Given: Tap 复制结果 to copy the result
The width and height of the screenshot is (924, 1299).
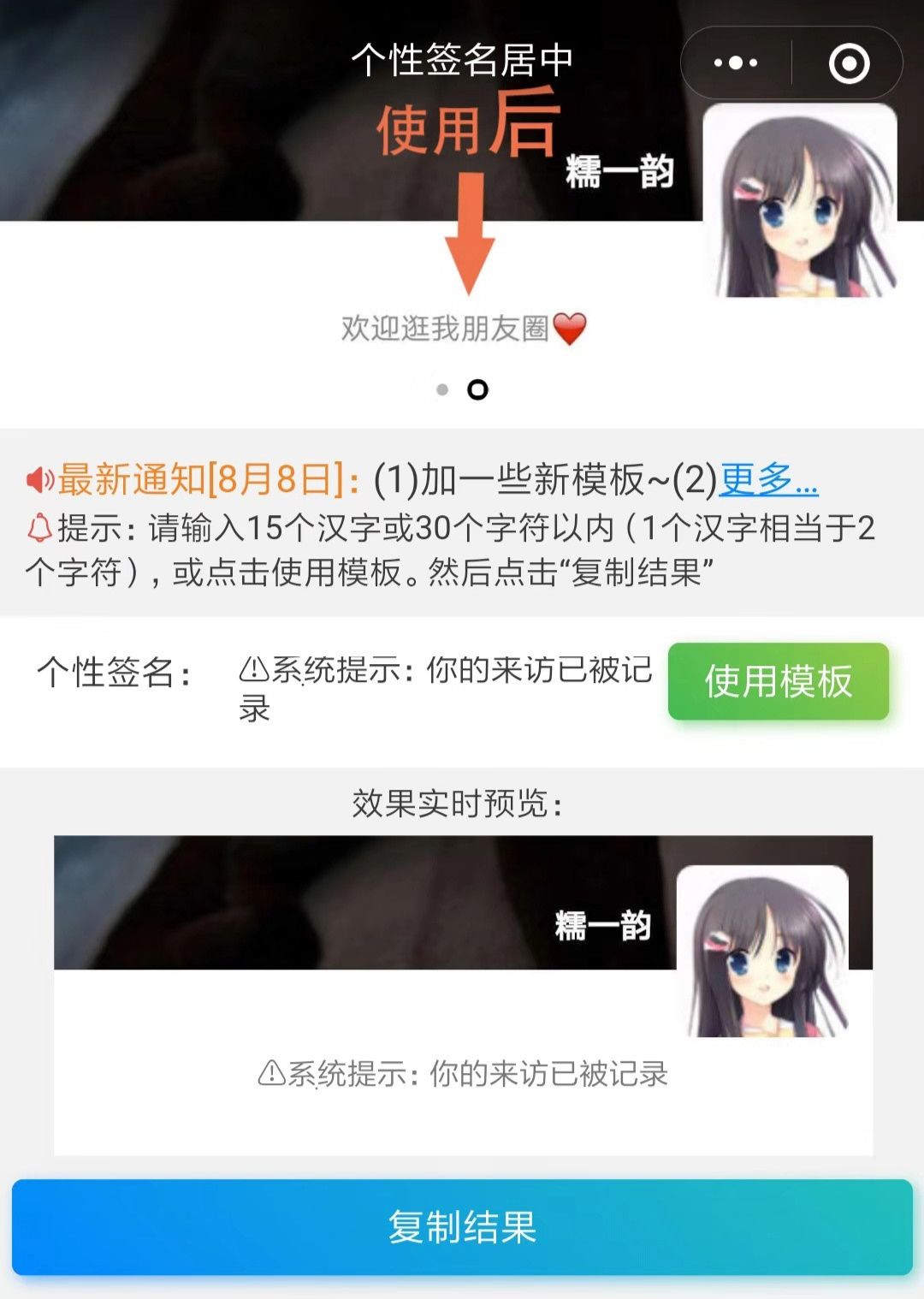Looking at the screenshot, I should 462,1226.
